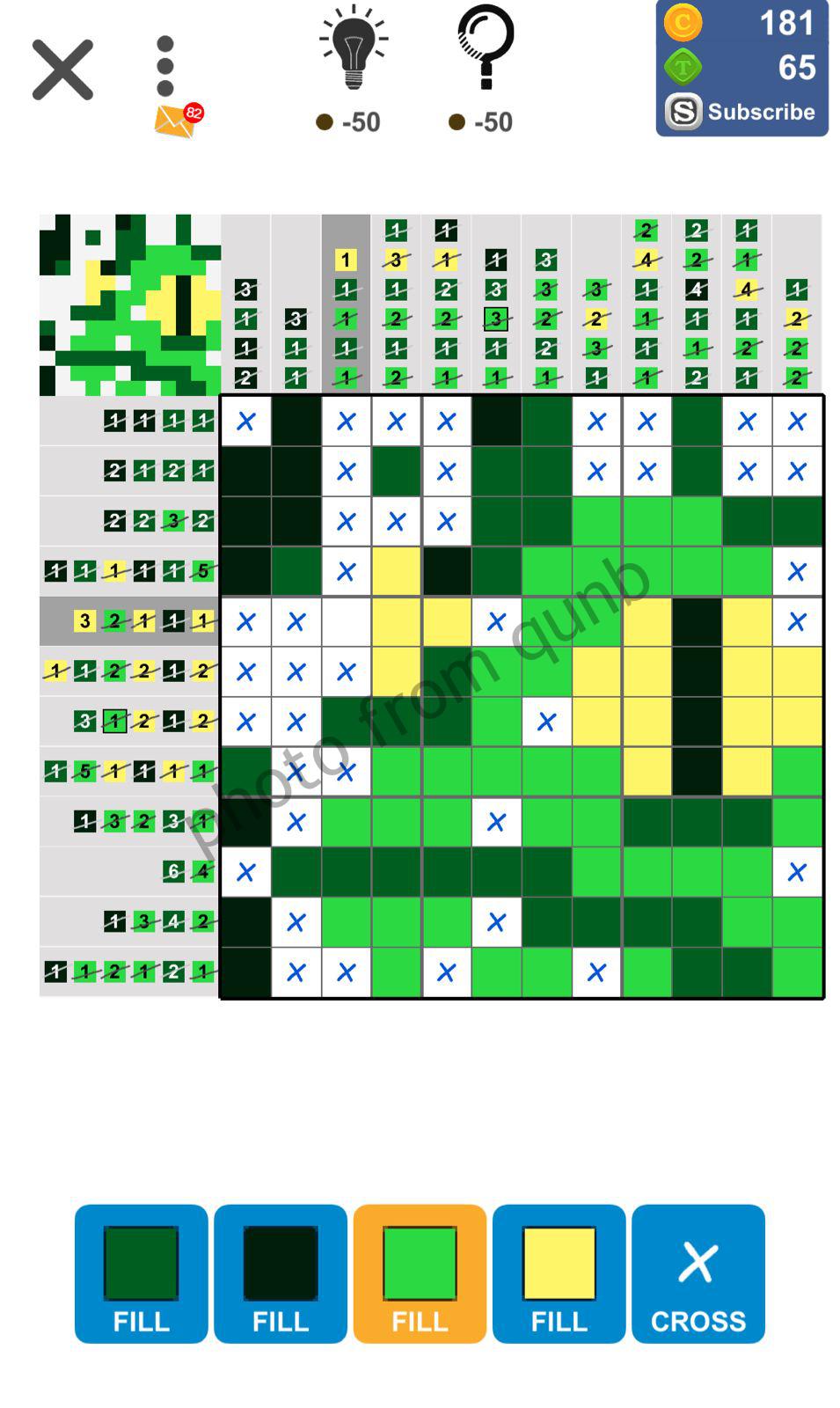Screen dimensions: 840x1408
Task: Click the S logo beside Subscribe
Action: 685,111
